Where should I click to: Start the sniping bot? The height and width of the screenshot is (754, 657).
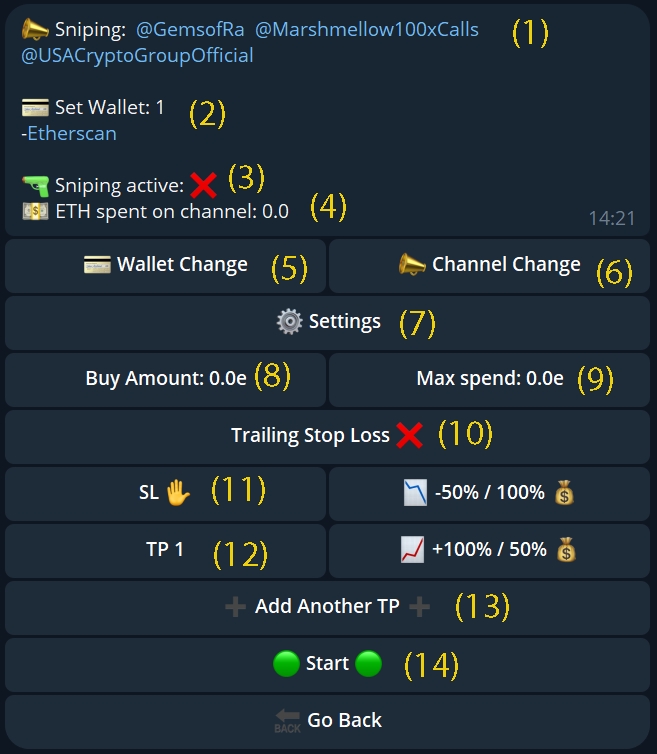[328, 664]
